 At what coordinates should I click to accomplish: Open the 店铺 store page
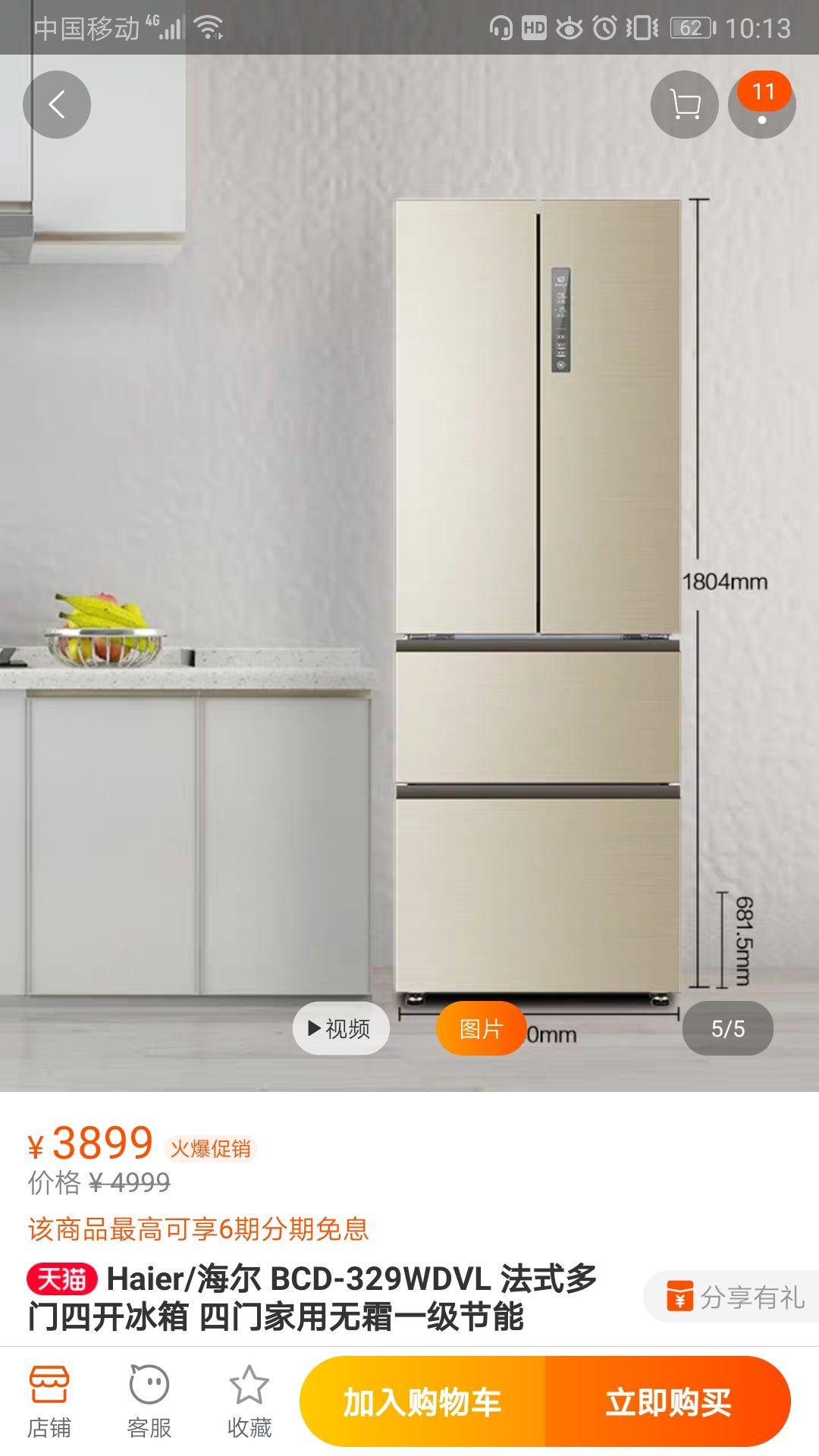point(49,1401)
